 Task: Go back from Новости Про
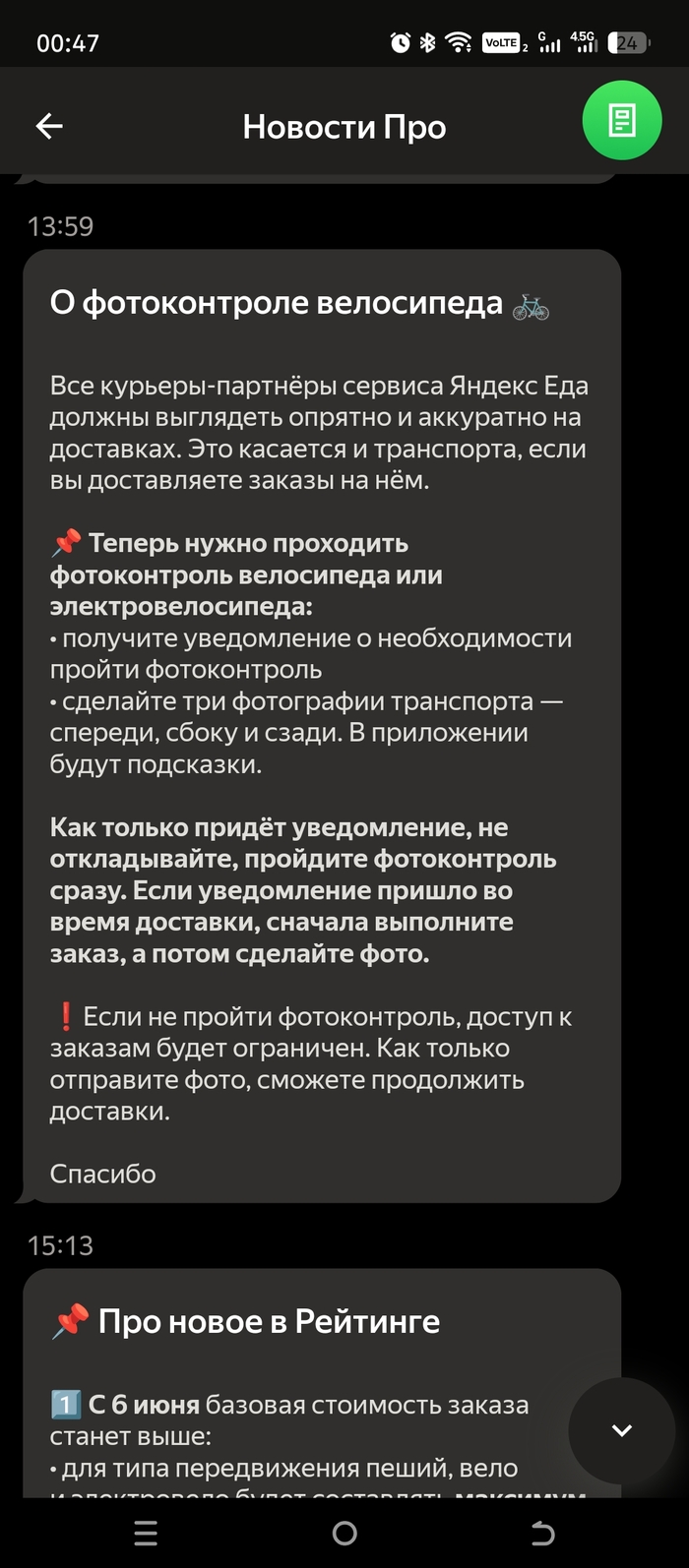[49, 125]
